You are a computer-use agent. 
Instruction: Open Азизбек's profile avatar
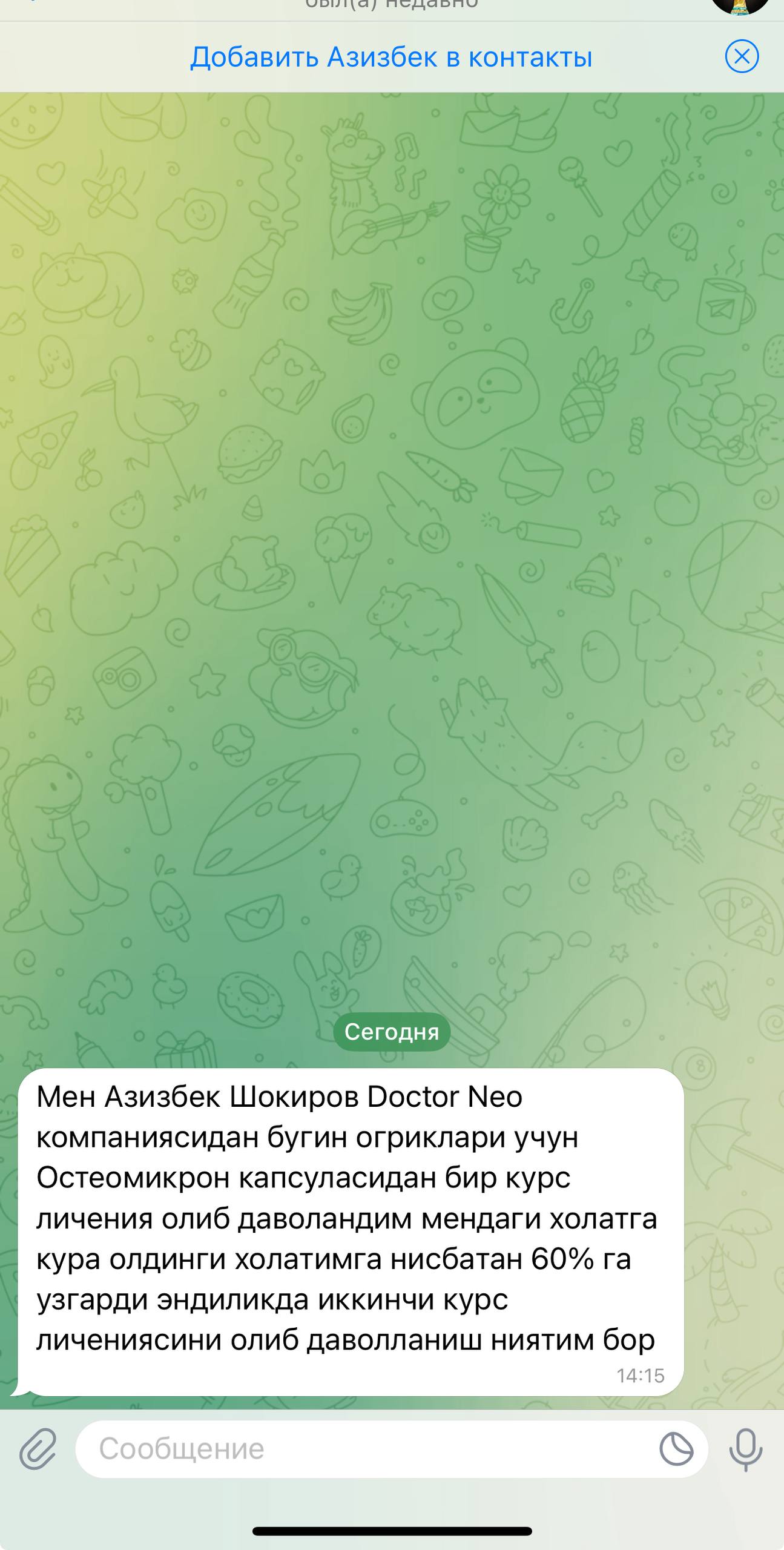[x=740, y=5]
